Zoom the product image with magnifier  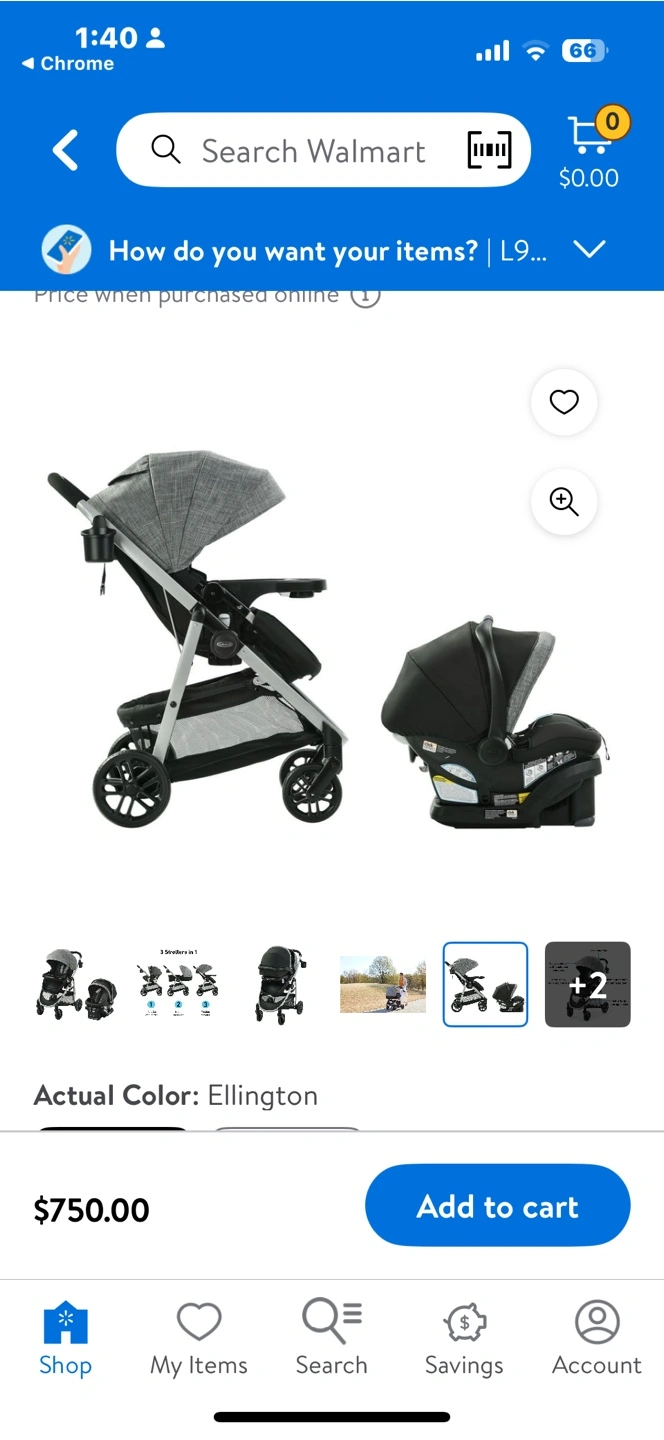564,502
